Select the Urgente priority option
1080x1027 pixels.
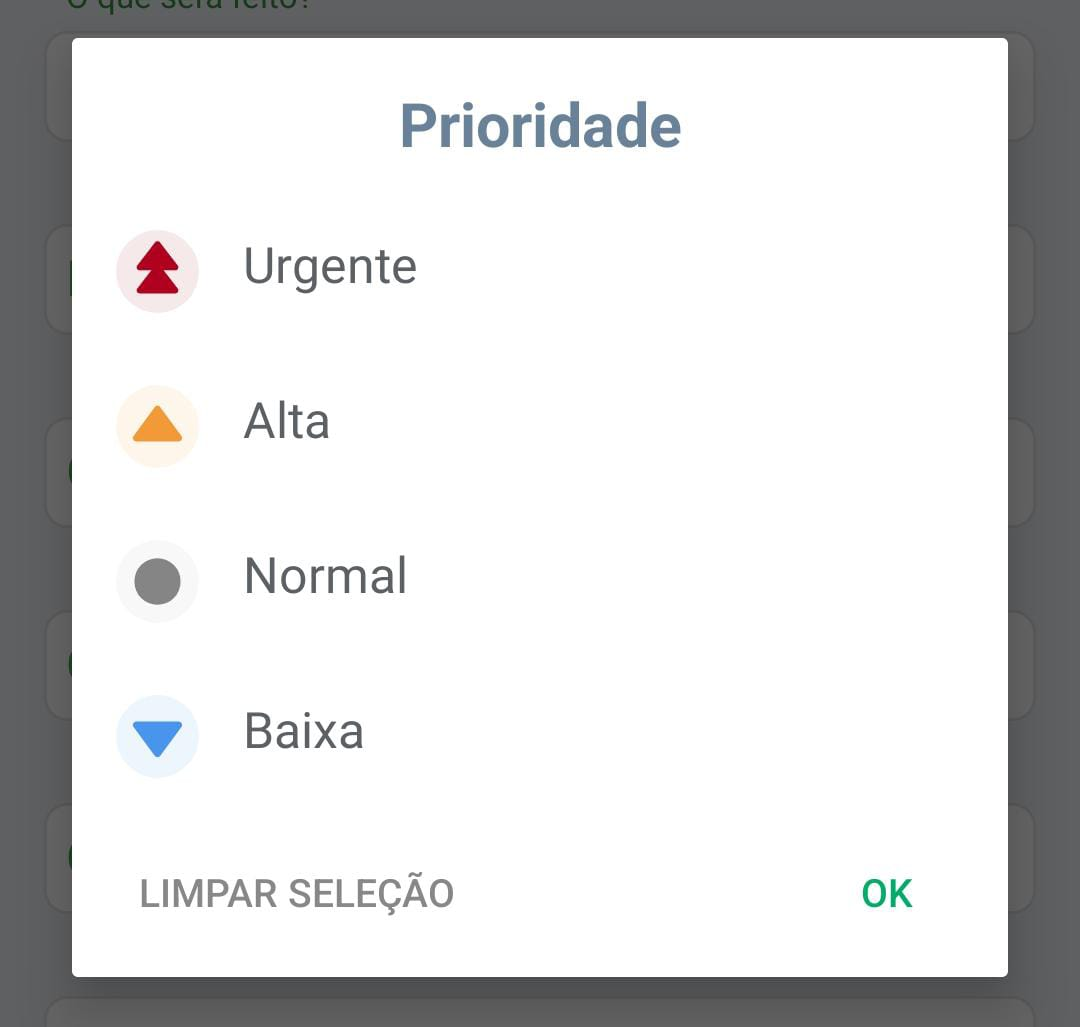click(329, 268)
